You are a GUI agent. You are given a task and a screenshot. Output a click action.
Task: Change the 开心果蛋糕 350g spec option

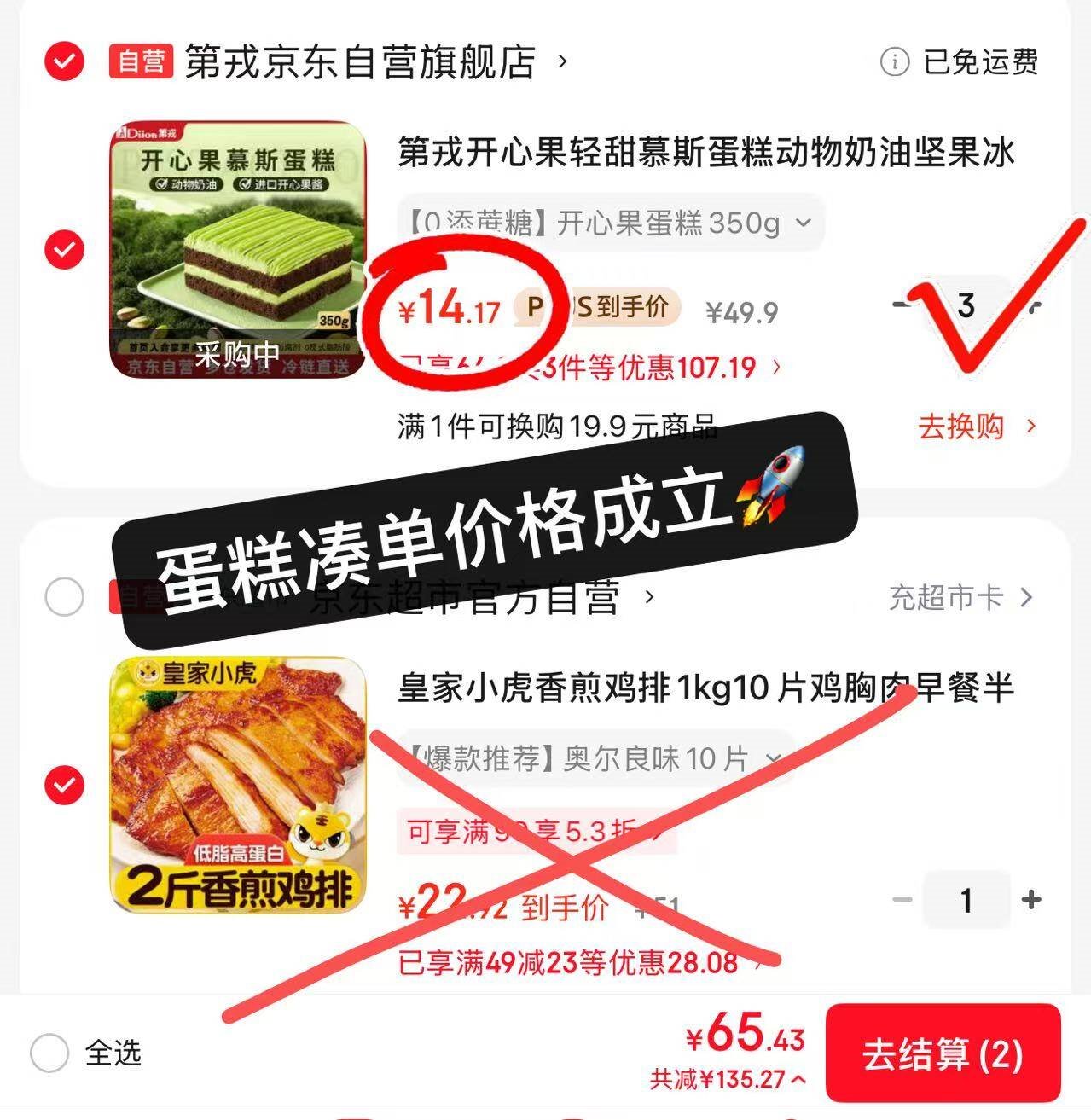pos(611,223)
